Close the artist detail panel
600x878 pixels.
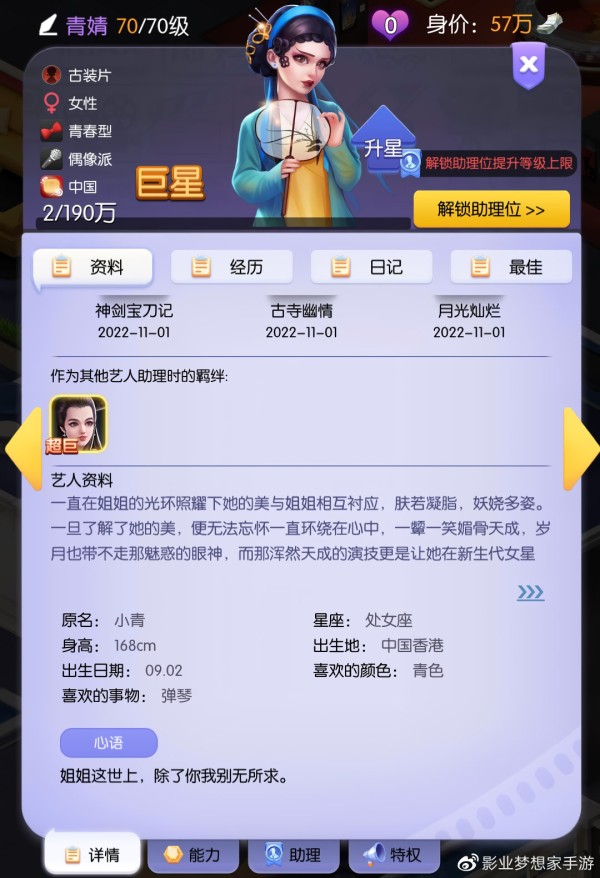tap(529, 65)
